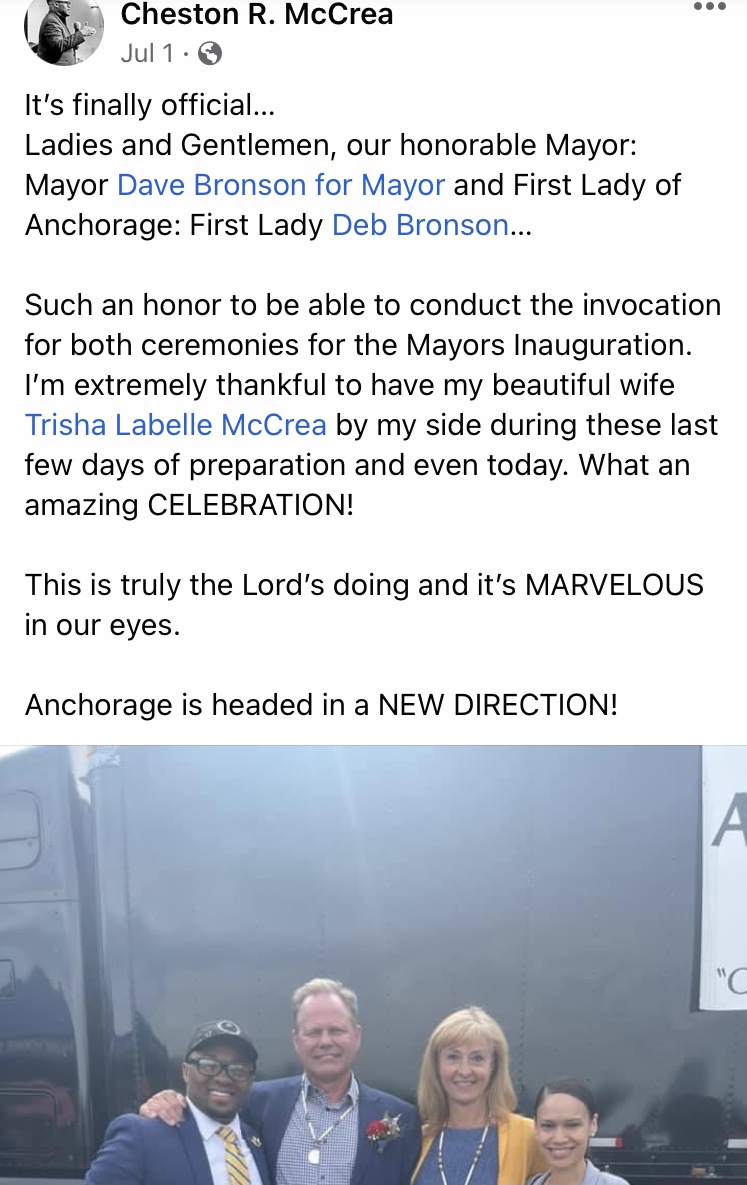
Task: Visit Trisha Labelle McCrea's tagged profile
Action: pos(176,425)
